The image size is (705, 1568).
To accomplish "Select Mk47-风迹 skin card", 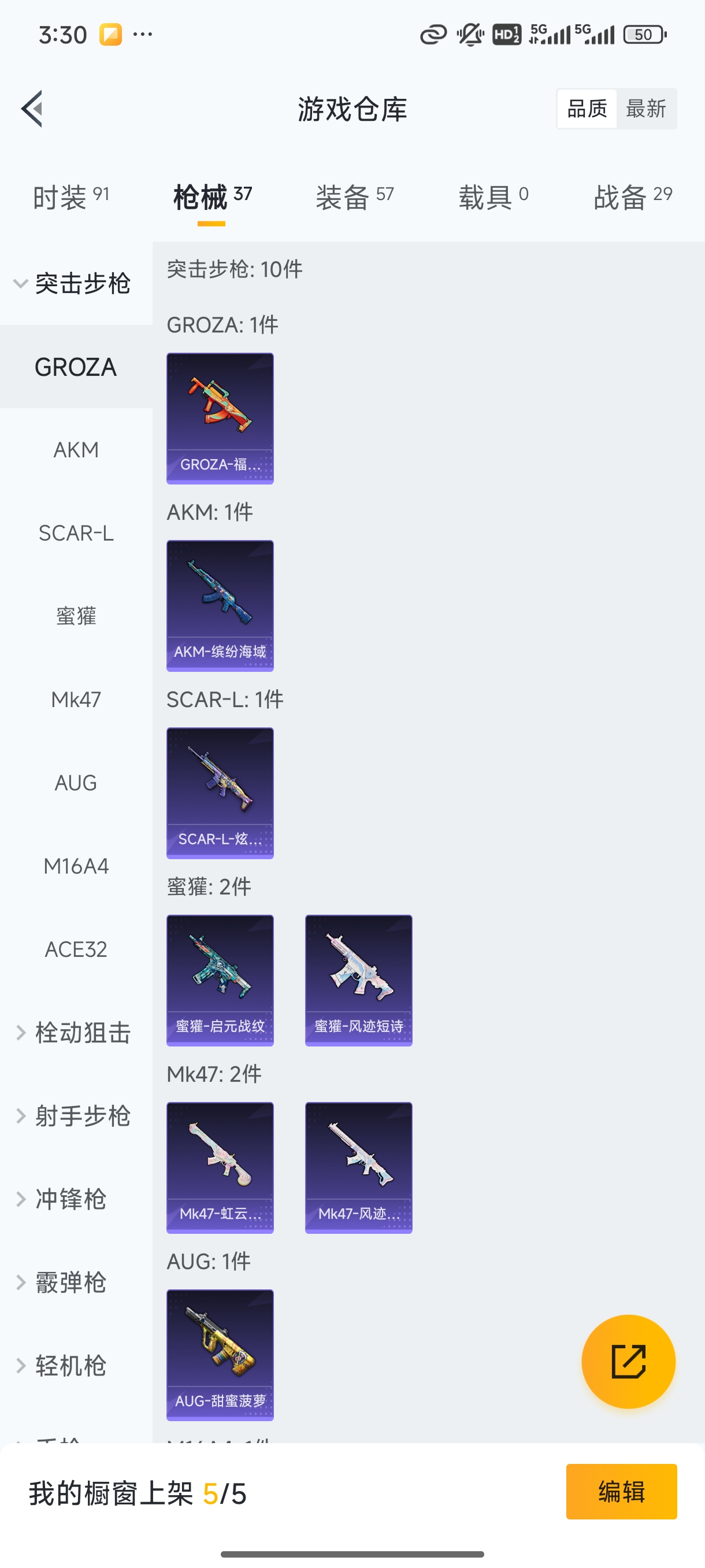I will [x=358, y=1167].
